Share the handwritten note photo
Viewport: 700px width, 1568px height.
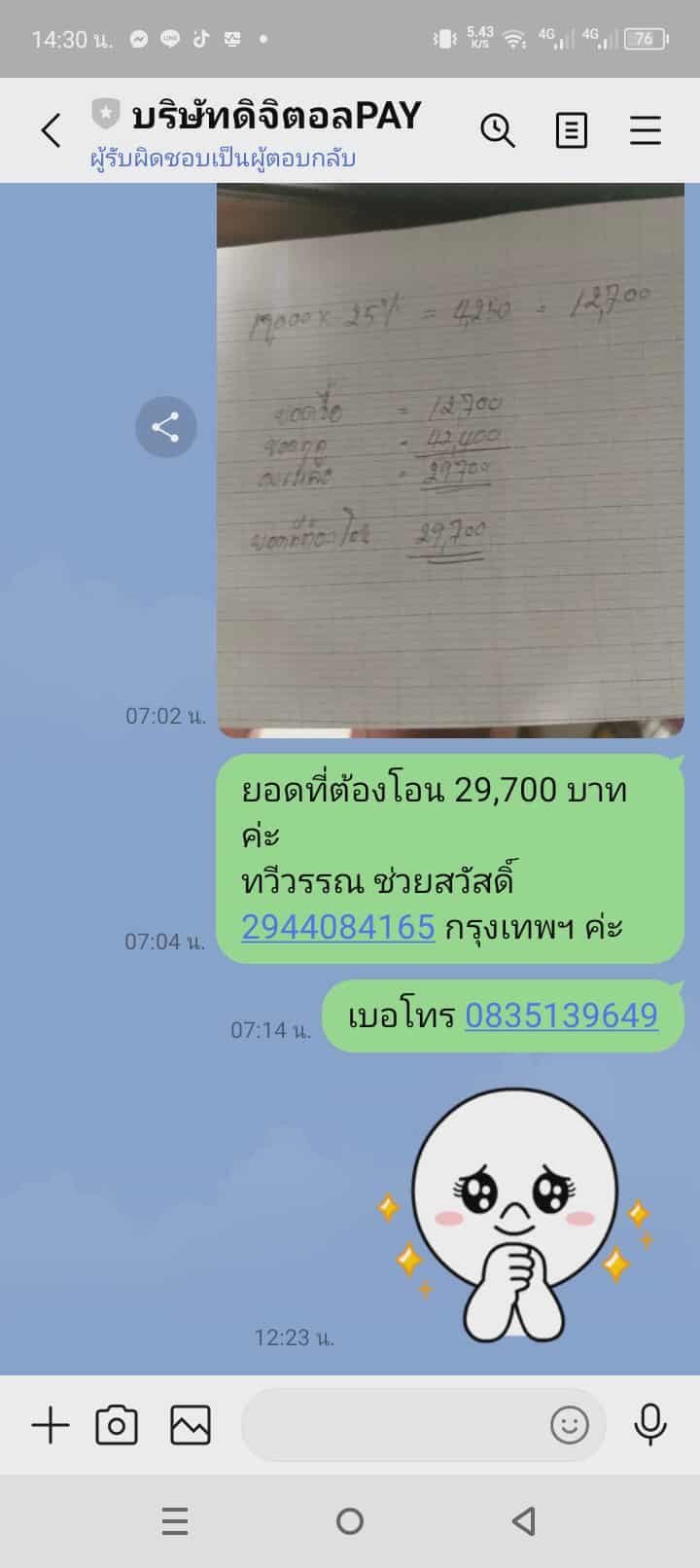165,427
